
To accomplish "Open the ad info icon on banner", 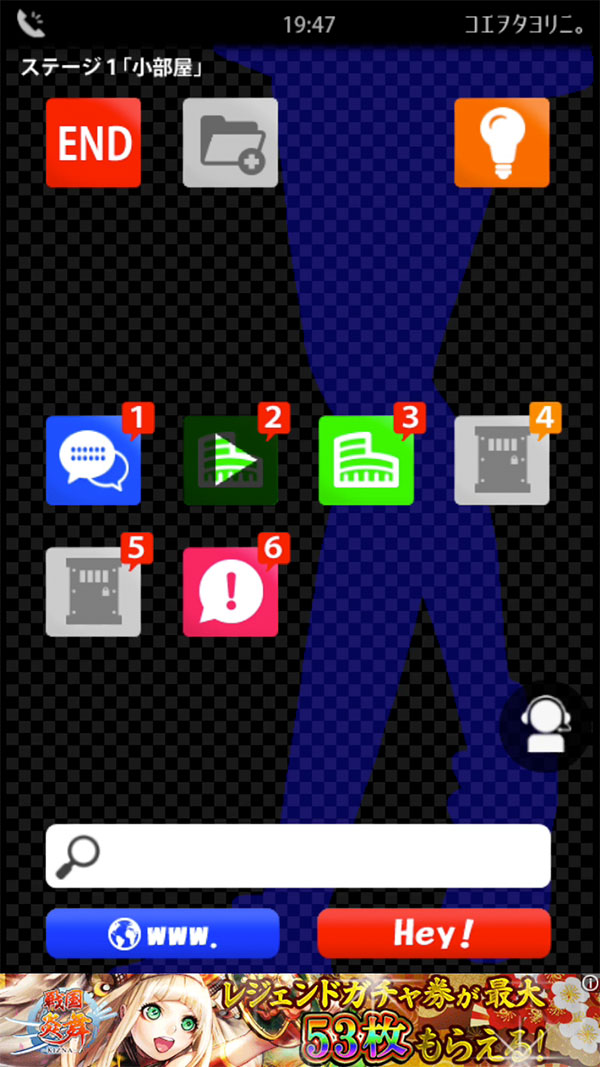I will 590,983.
